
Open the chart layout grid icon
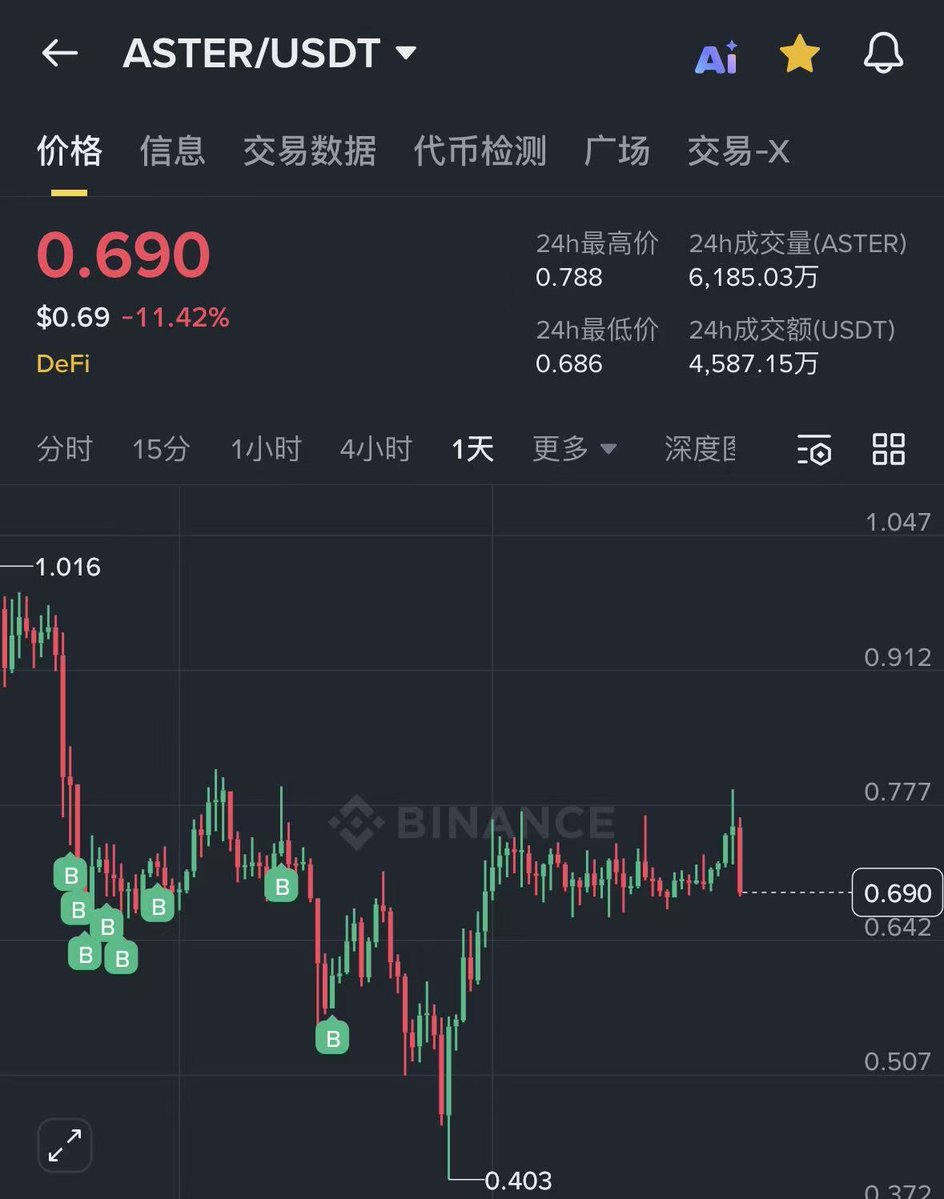click(888, 449)
